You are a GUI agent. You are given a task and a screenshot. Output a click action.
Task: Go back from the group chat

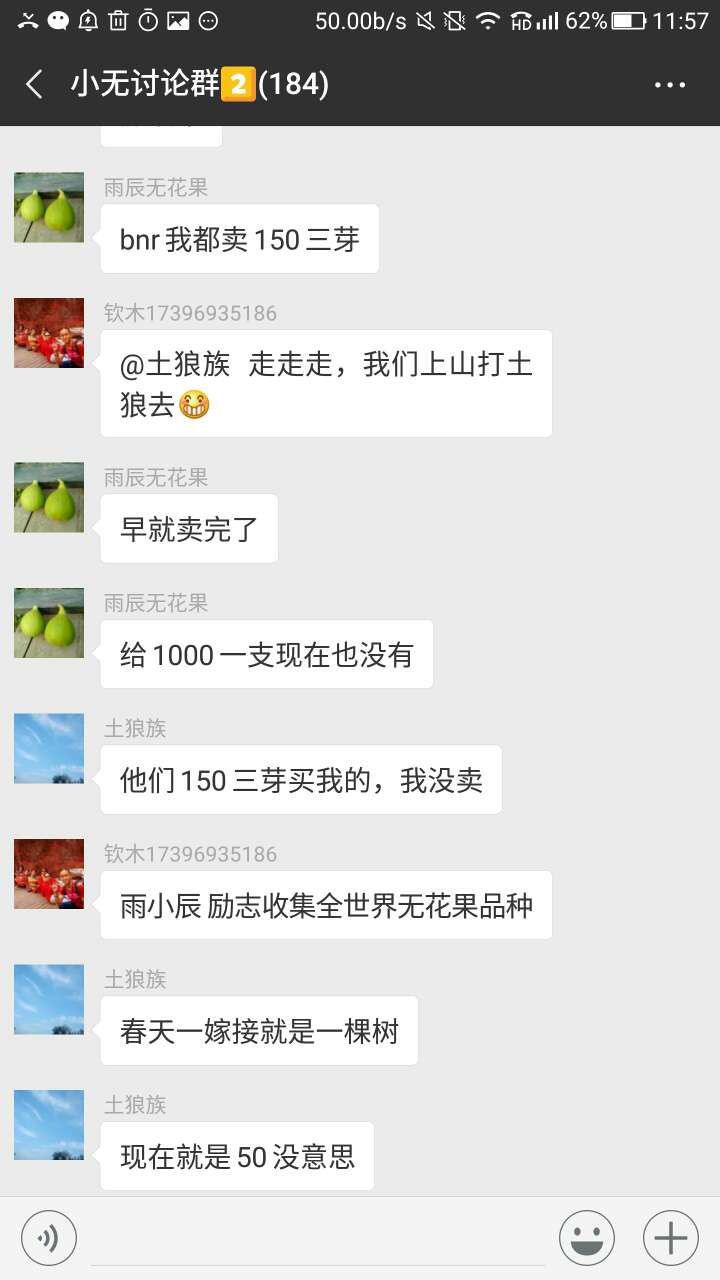tap(34, 84)
